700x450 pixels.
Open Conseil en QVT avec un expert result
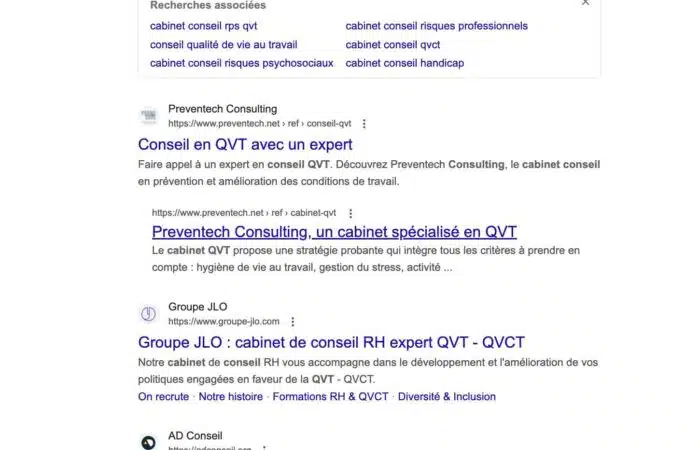[x=245, y=144]
